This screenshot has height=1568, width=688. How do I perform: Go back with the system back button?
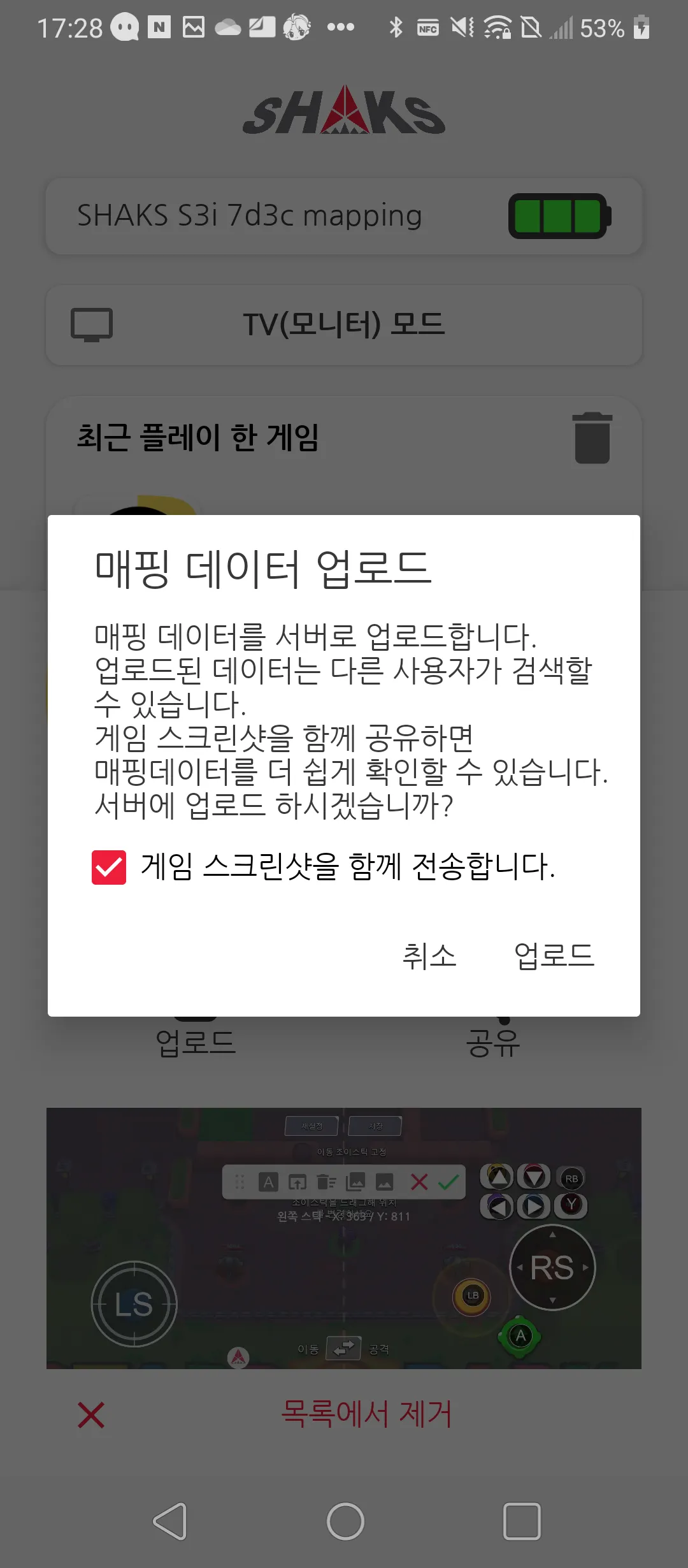170,1521
